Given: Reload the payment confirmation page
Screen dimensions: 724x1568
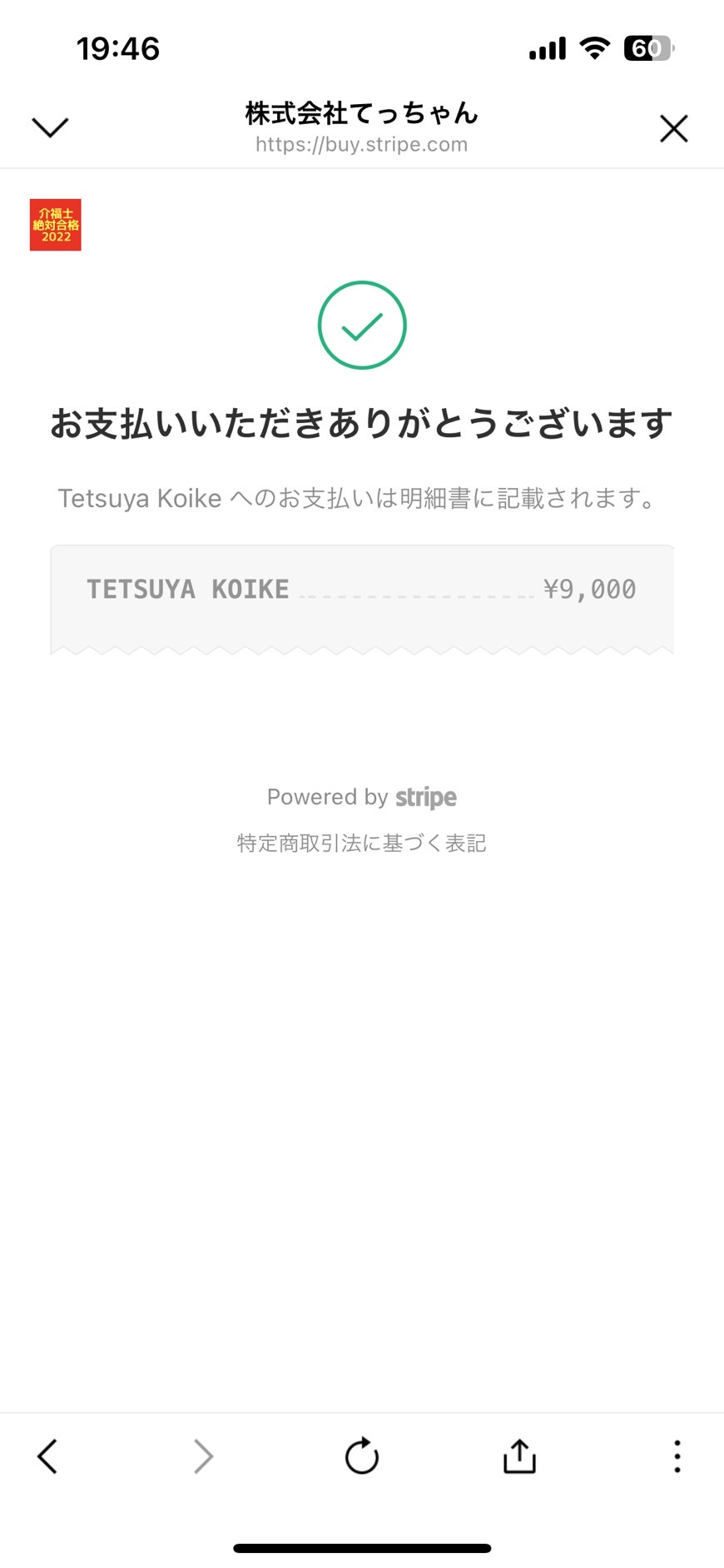Looking at the screenshot, I should click(x=362, y=1456).
